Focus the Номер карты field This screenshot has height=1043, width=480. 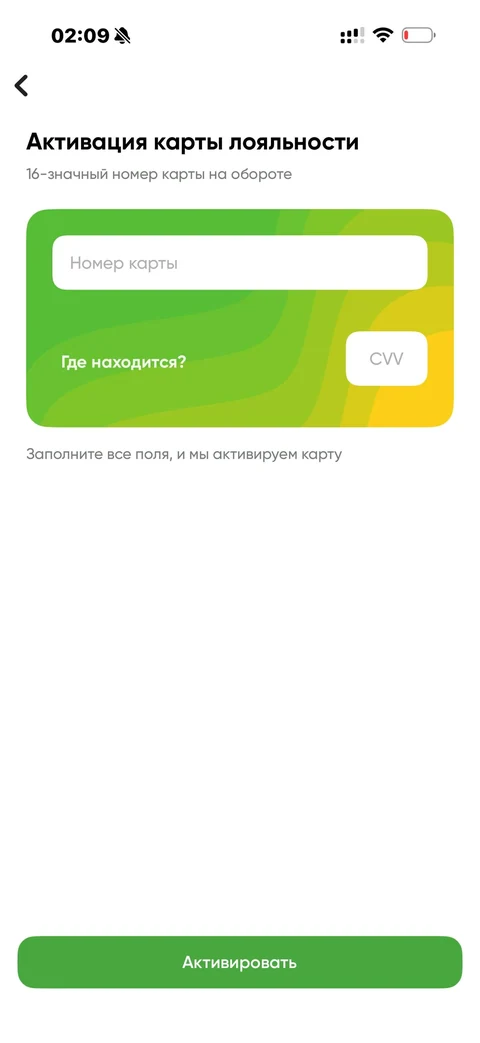pos(240,263)
